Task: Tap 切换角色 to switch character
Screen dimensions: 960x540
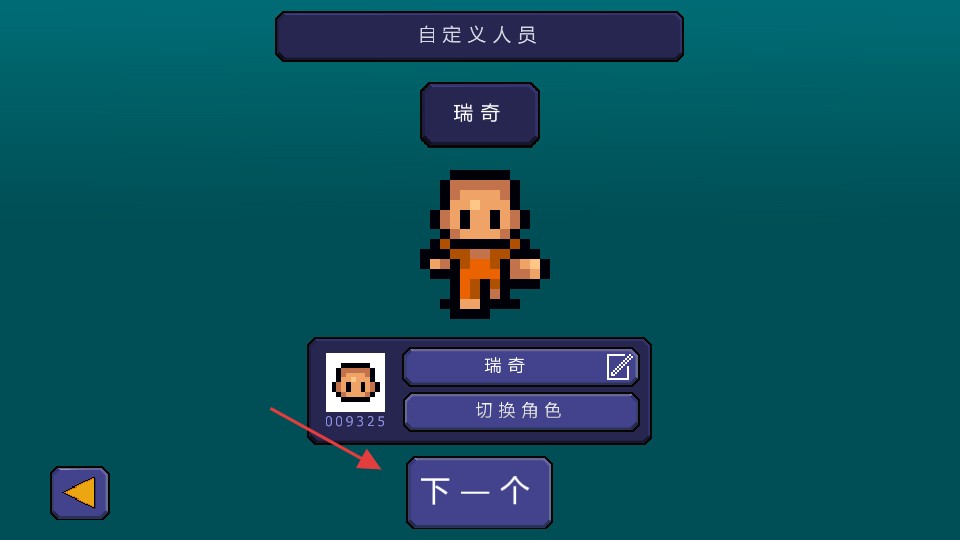Action: coord(520,411)
